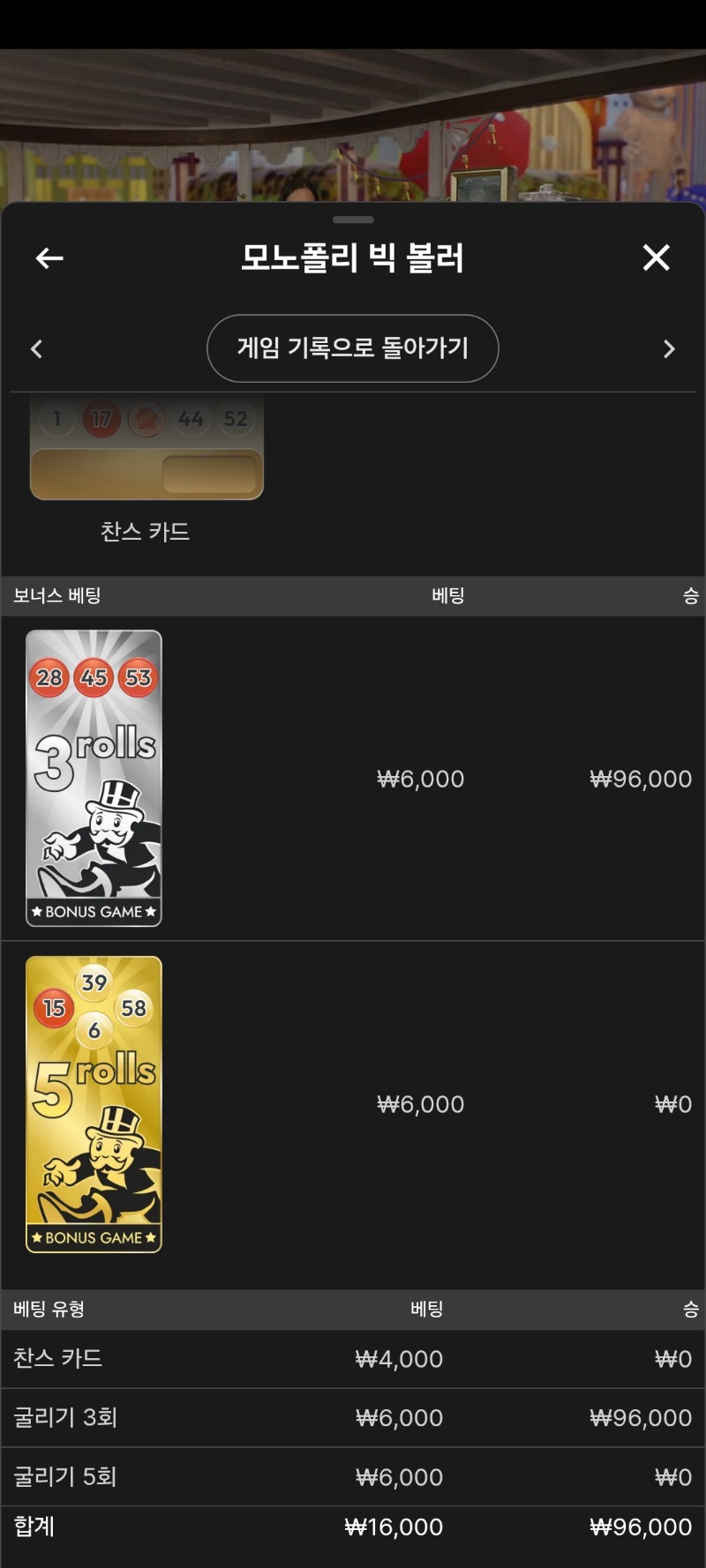Open the previous game round with the left chevron

36,348
